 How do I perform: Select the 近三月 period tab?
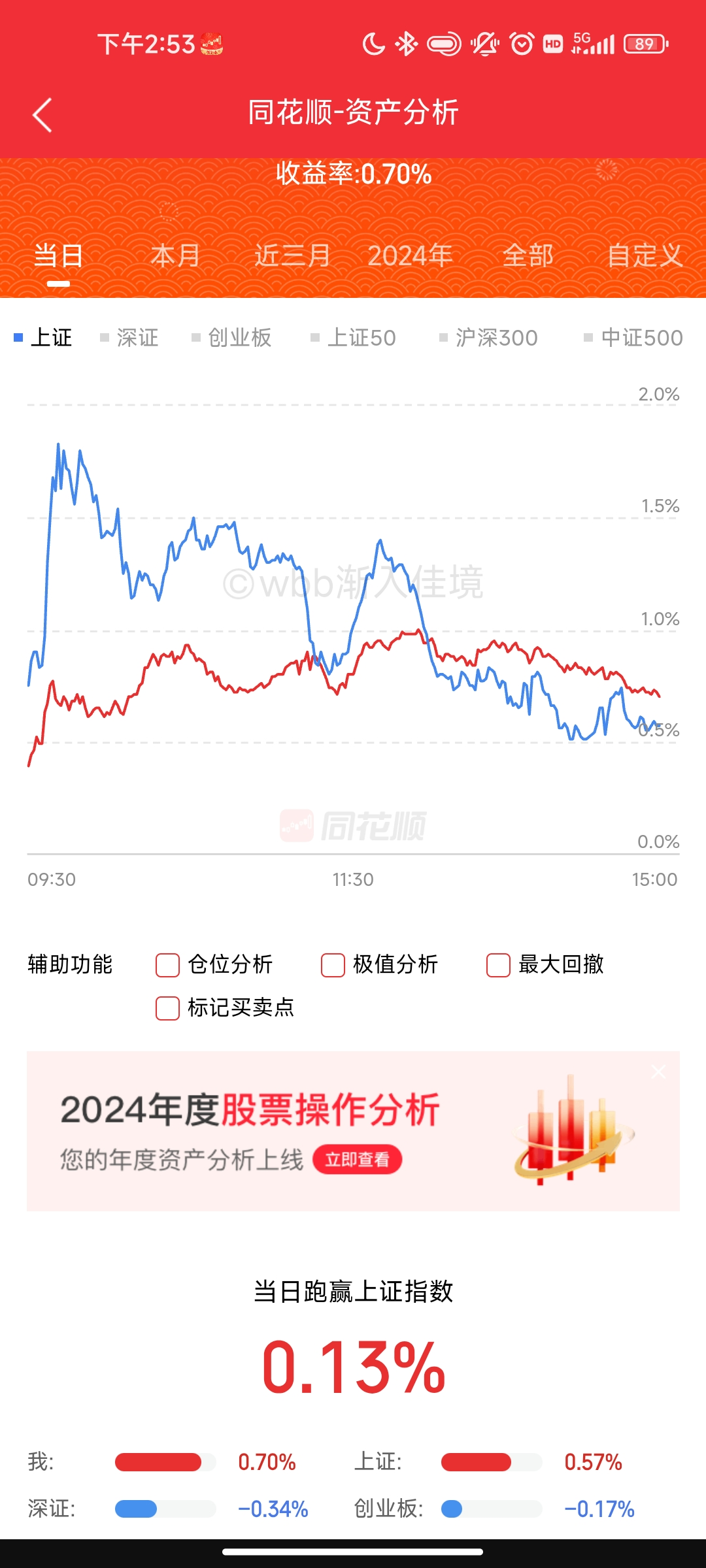[x=292, y=255]
